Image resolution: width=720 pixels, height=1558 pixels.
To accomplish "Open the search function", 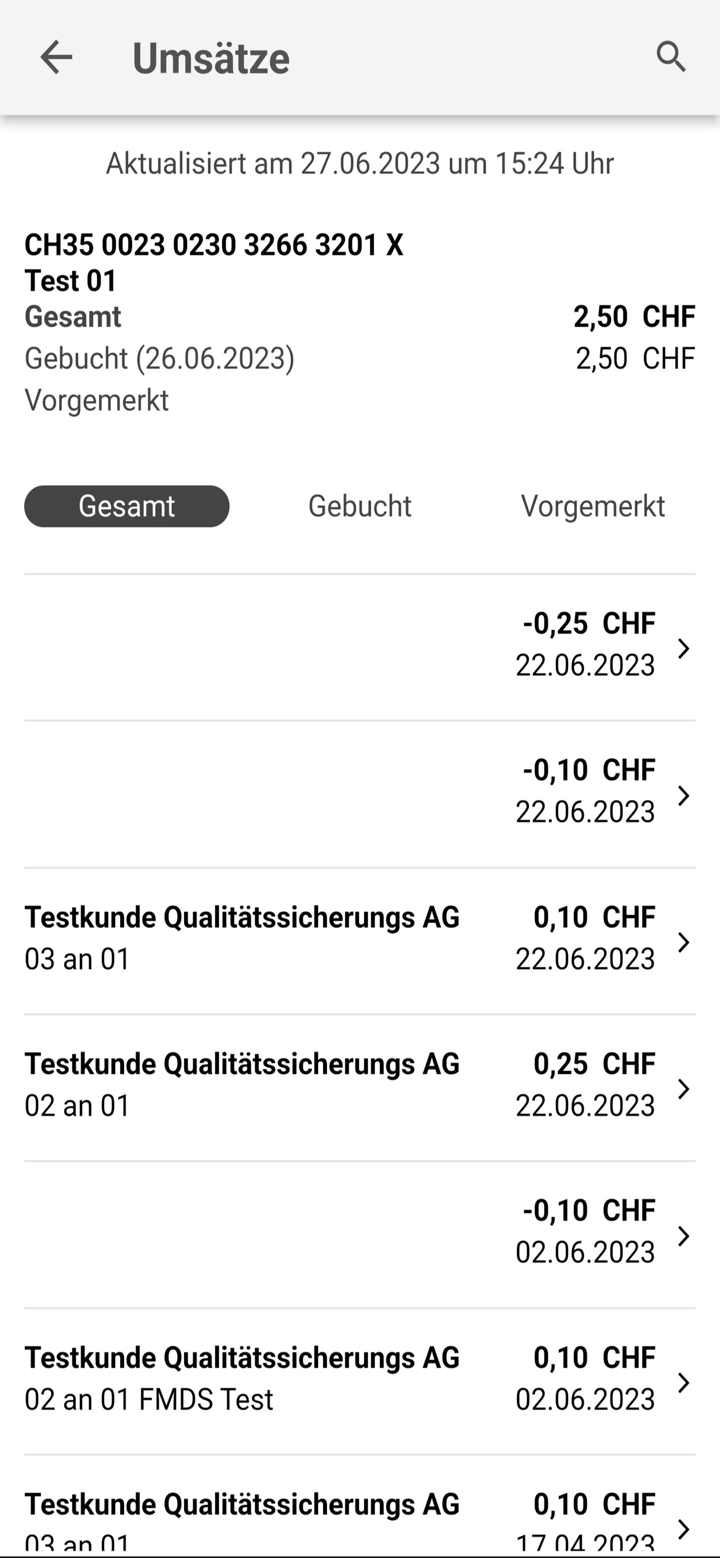I will point(671,57).
